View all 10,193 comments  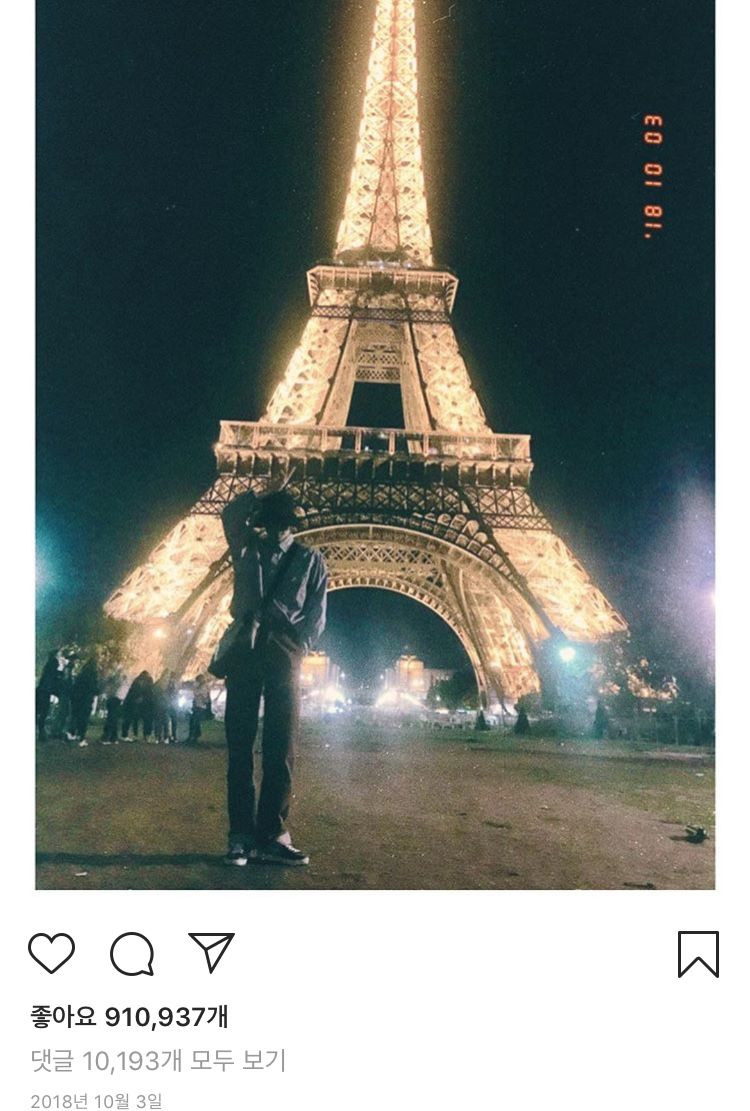click(158, 1060)
